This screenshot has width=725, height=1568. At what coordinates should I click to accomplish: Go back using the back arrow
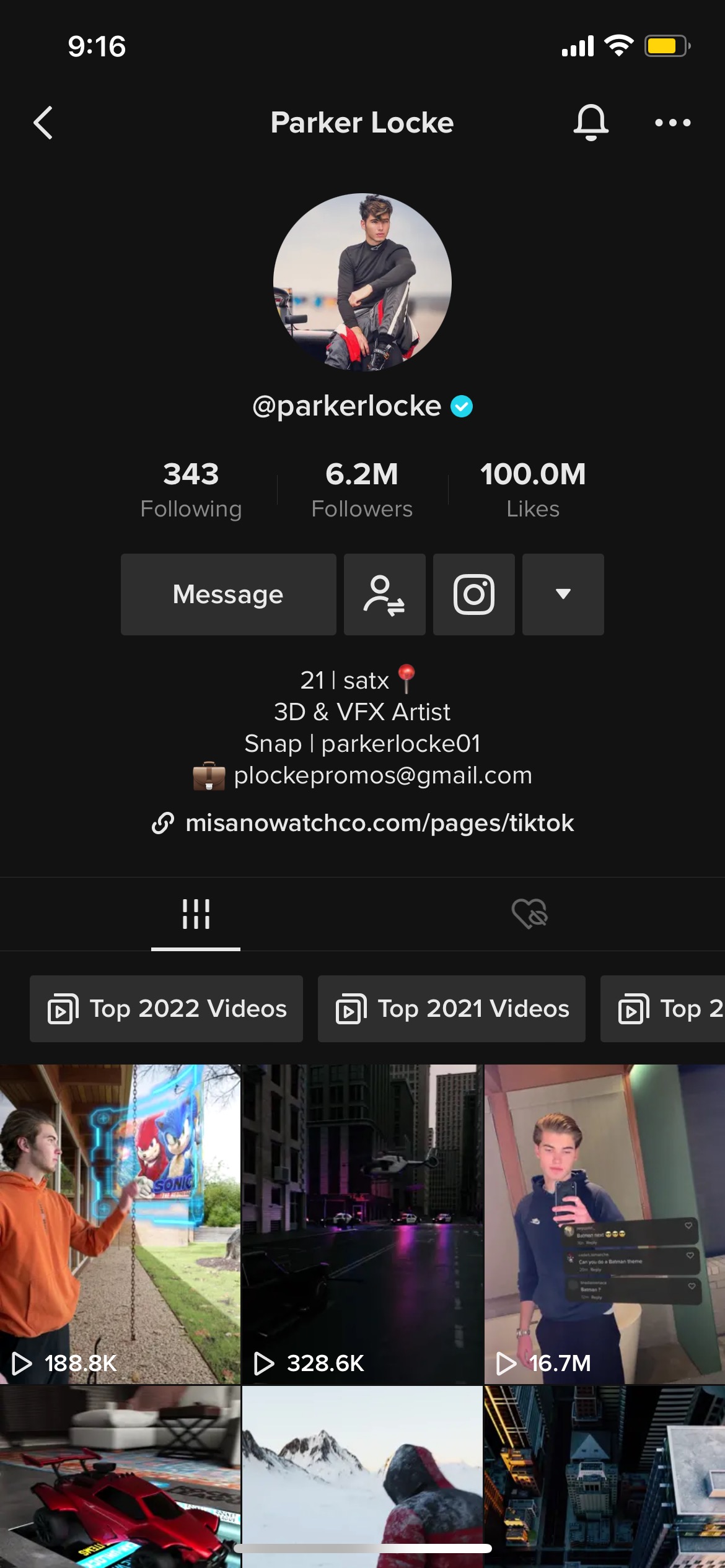click(x=43, y=123)
